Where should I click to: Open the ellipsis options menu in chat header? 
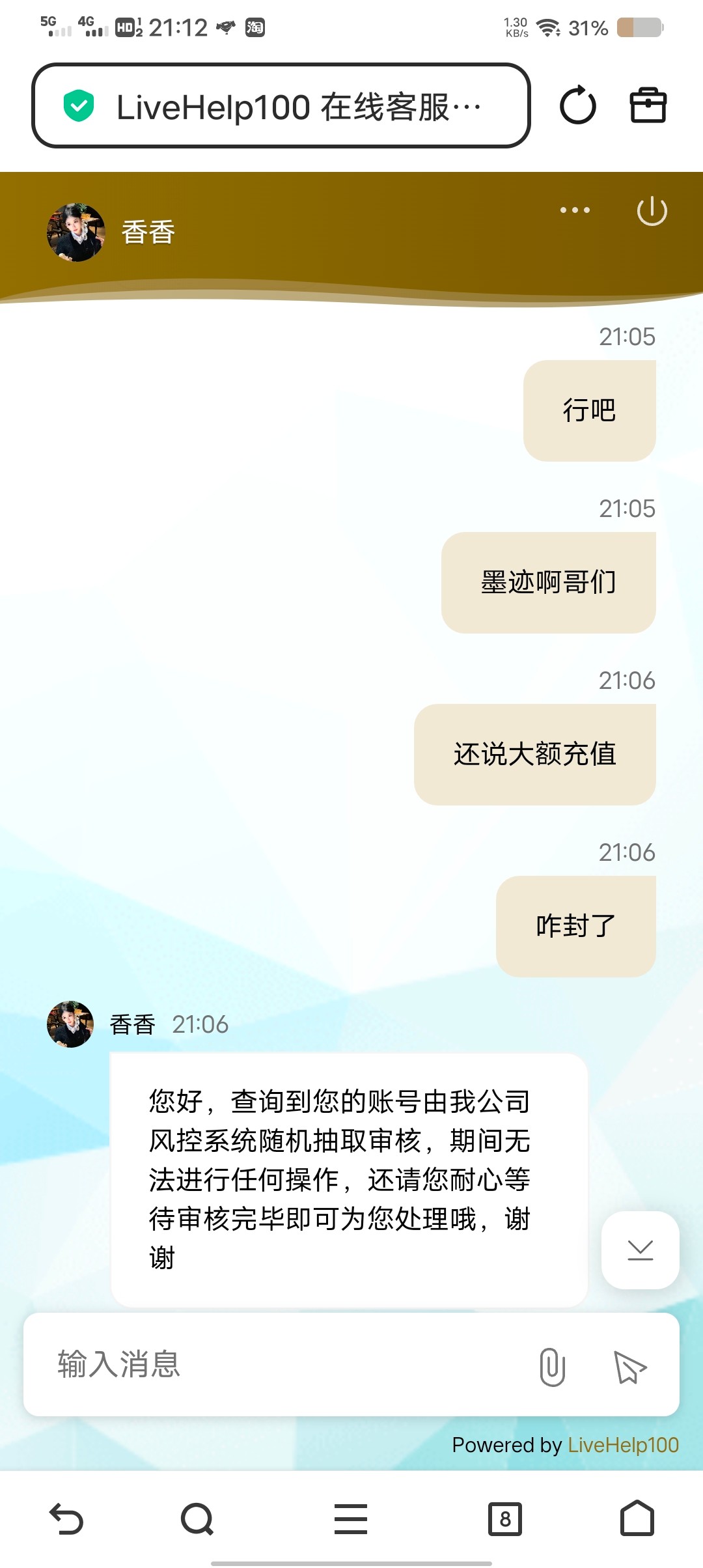575,210
